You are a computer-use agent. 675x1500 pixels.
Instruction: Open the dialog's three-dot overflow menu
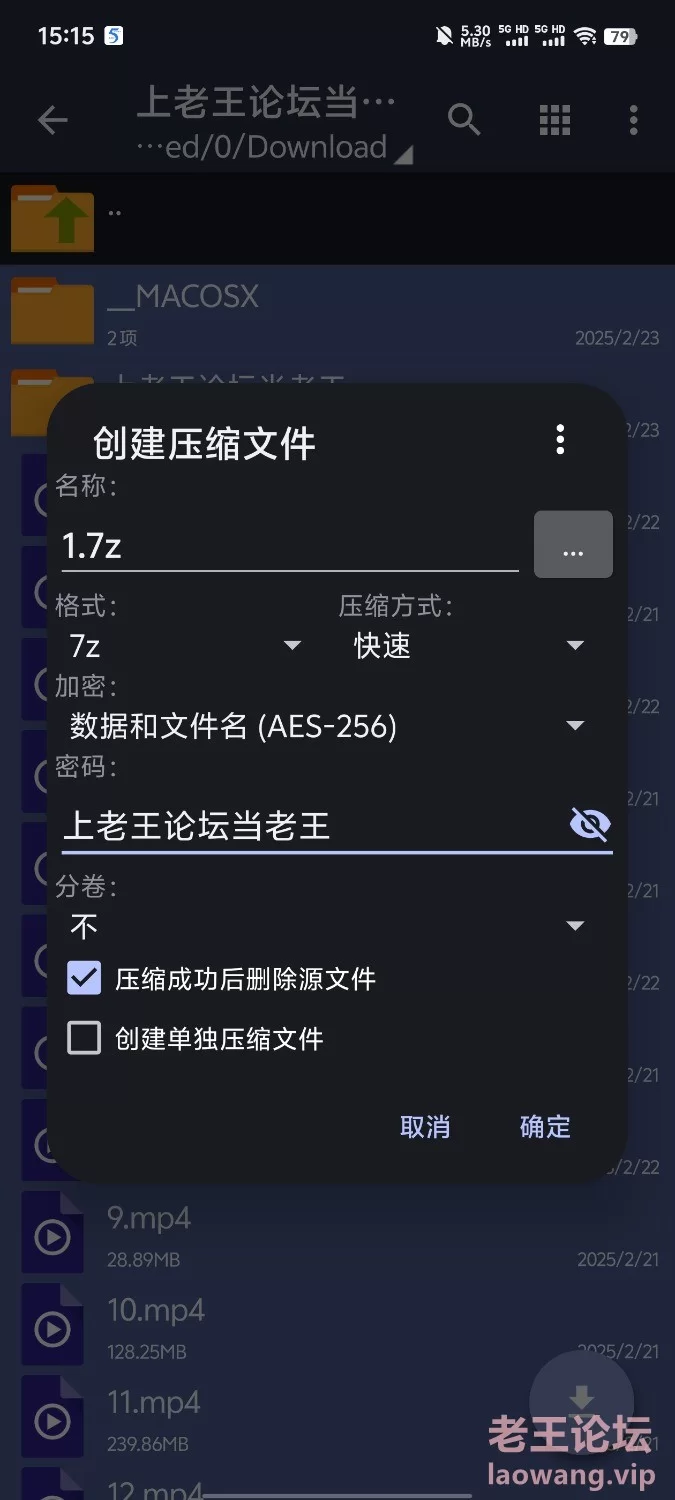point(560,439)
